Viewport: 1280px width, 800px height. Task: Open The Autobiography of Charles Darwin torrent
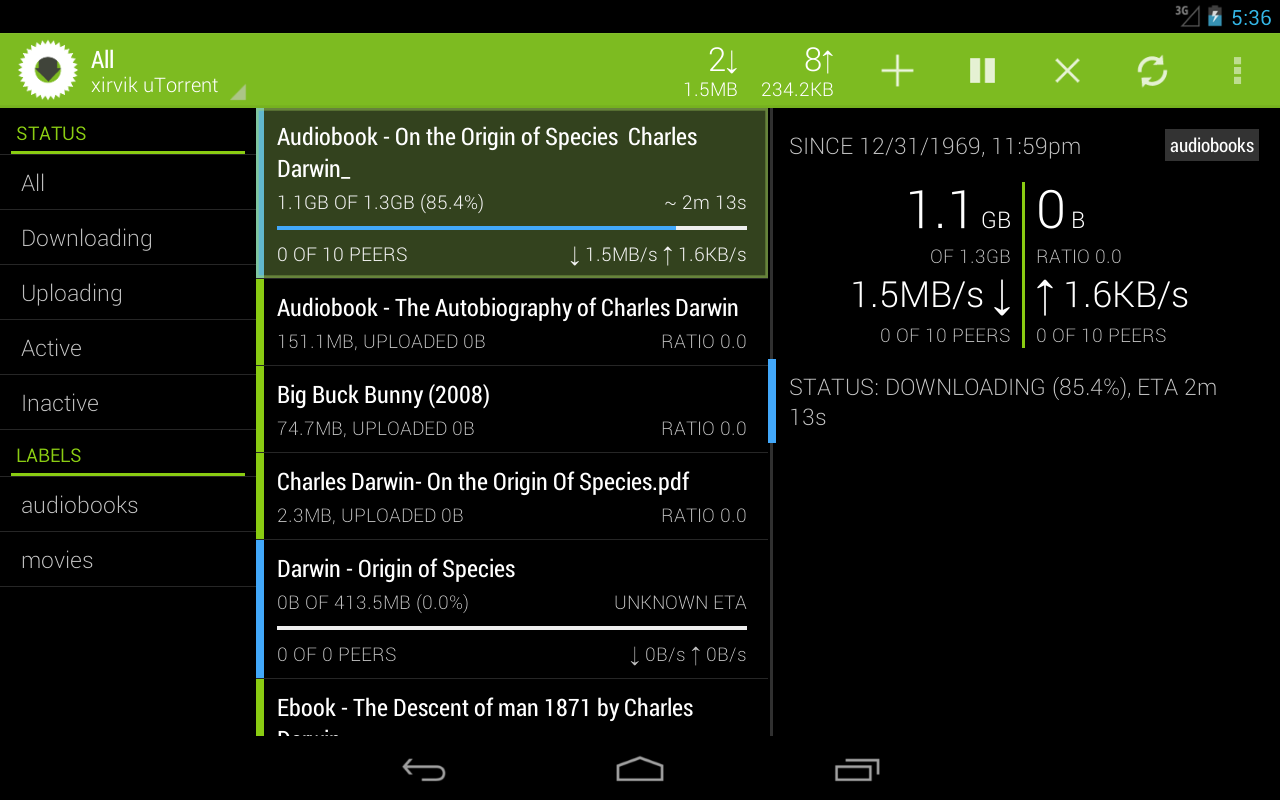point(511,322)
